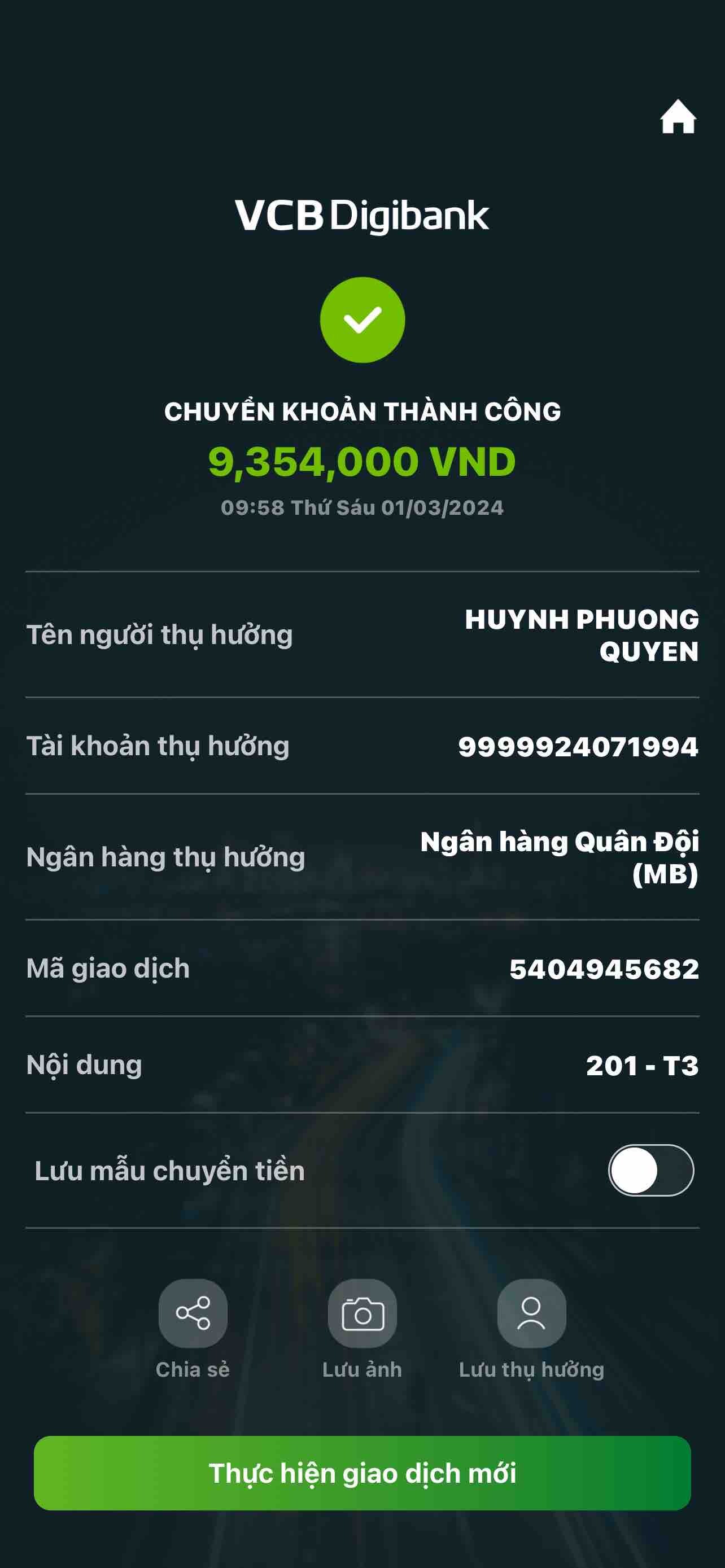
Task: Share the receipt via Chia sẻ
Action: [x=193, y=1313]
